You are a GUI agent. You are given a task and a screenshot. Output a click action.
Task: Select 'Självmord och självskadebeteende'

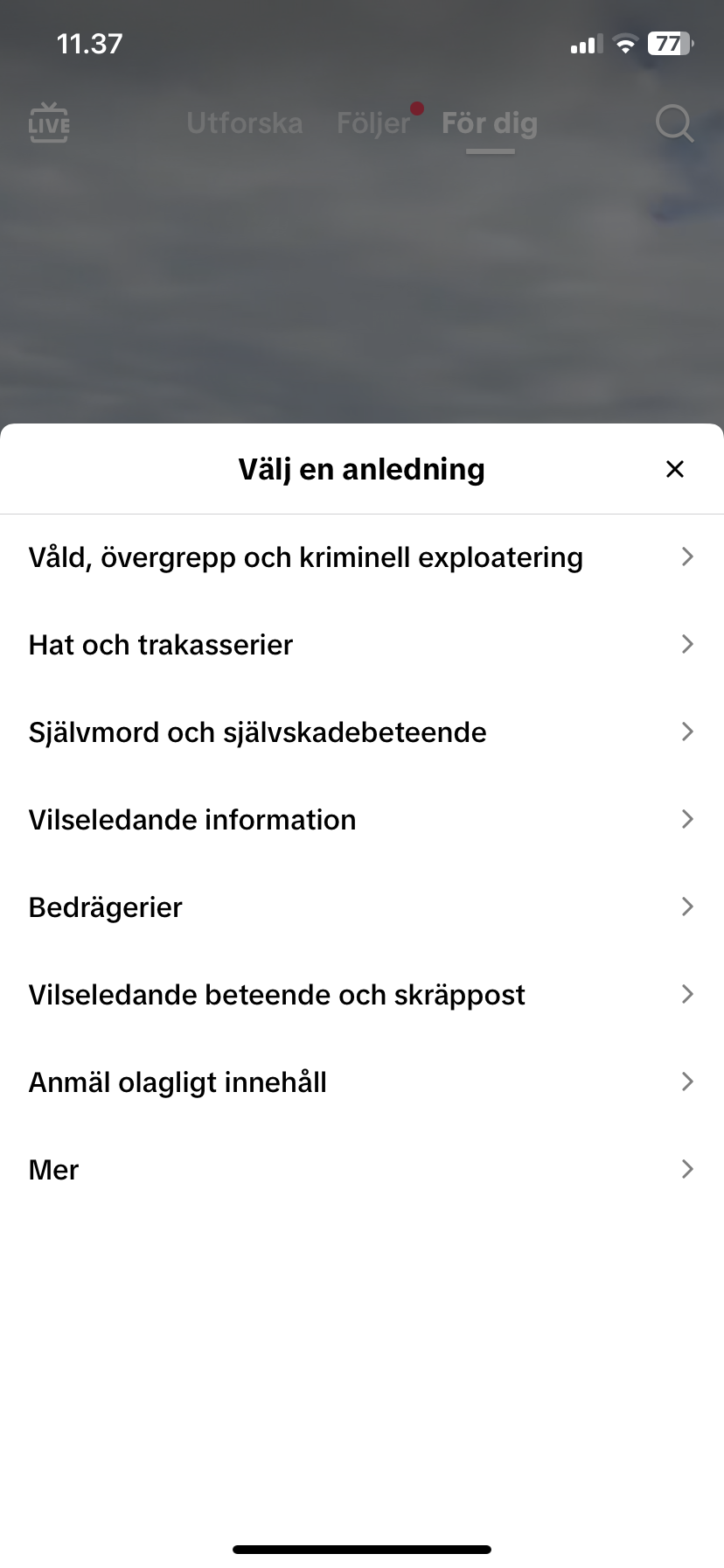(x=362, y=731)
